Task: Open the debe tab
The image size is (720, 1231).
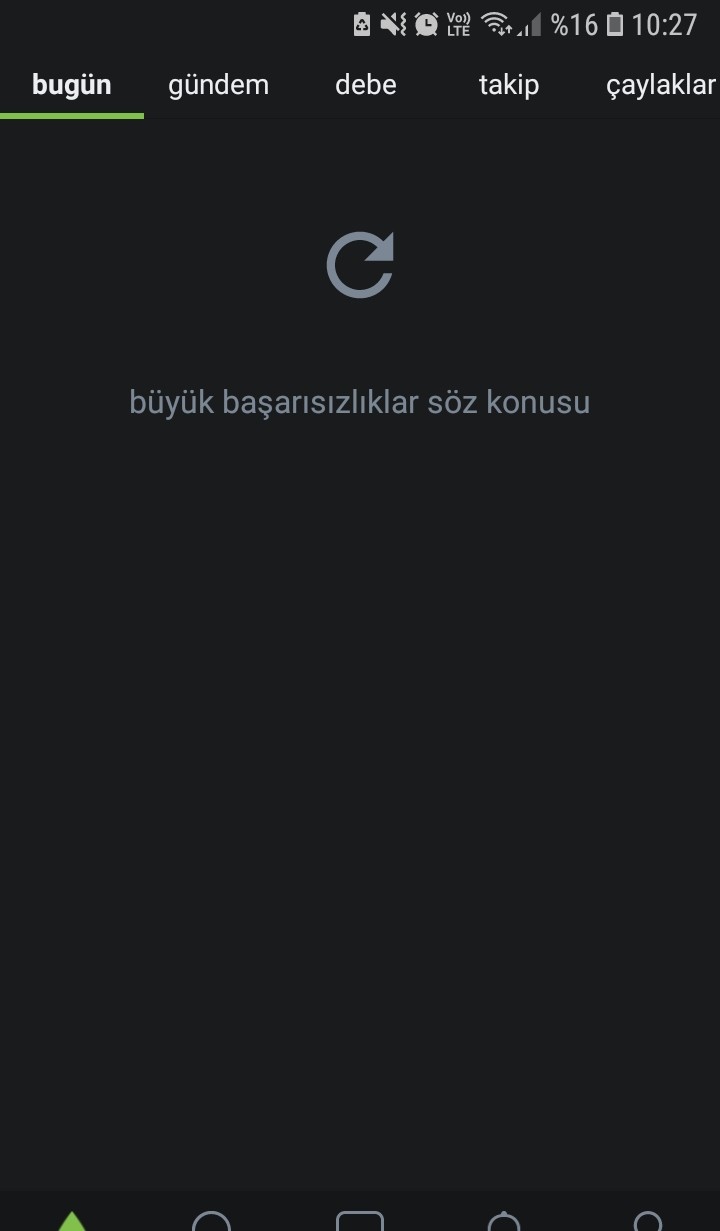Action: coord(365,85)
